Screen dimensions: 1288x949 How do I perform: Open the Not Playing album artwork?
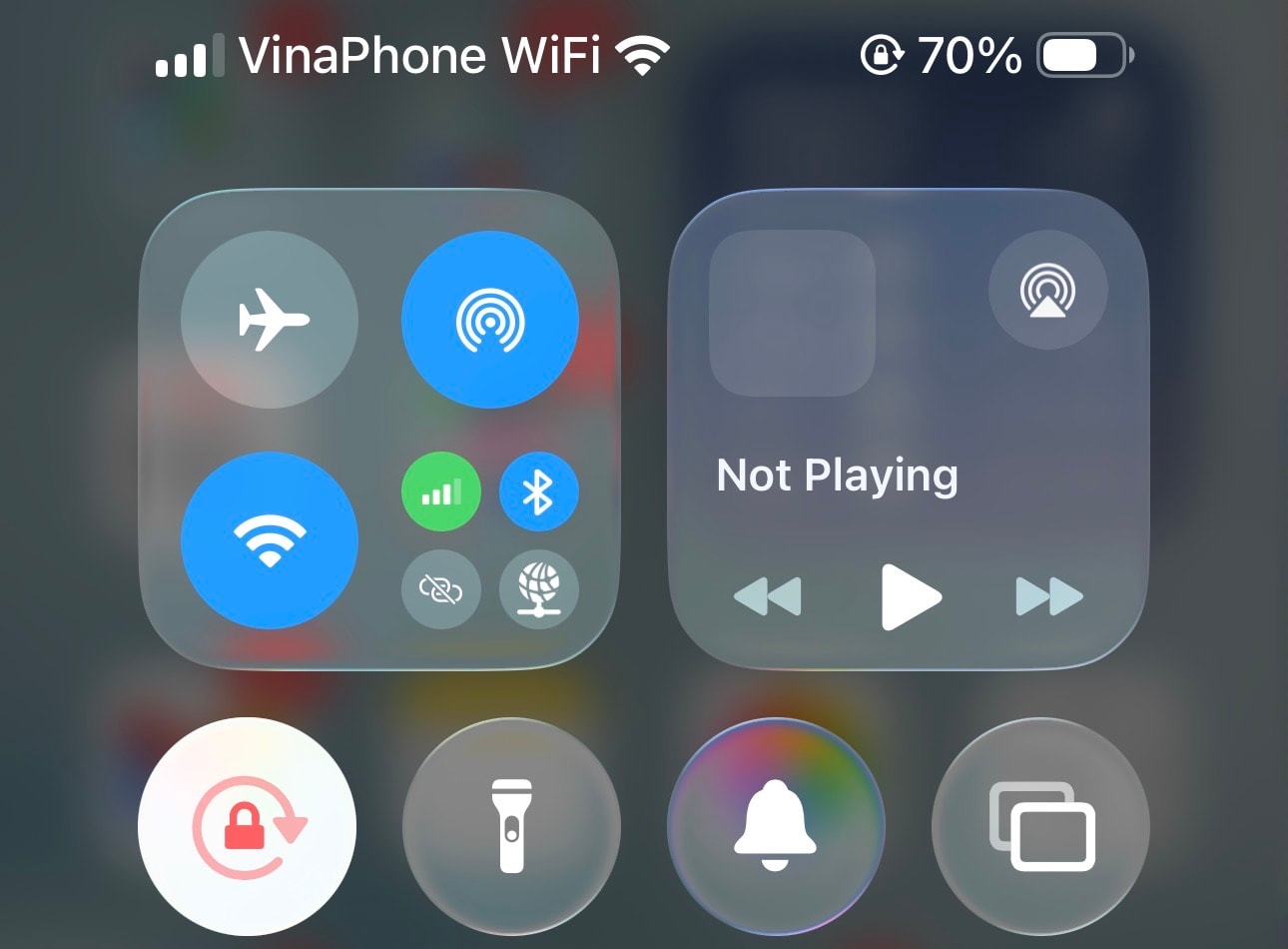coord(792,313)
